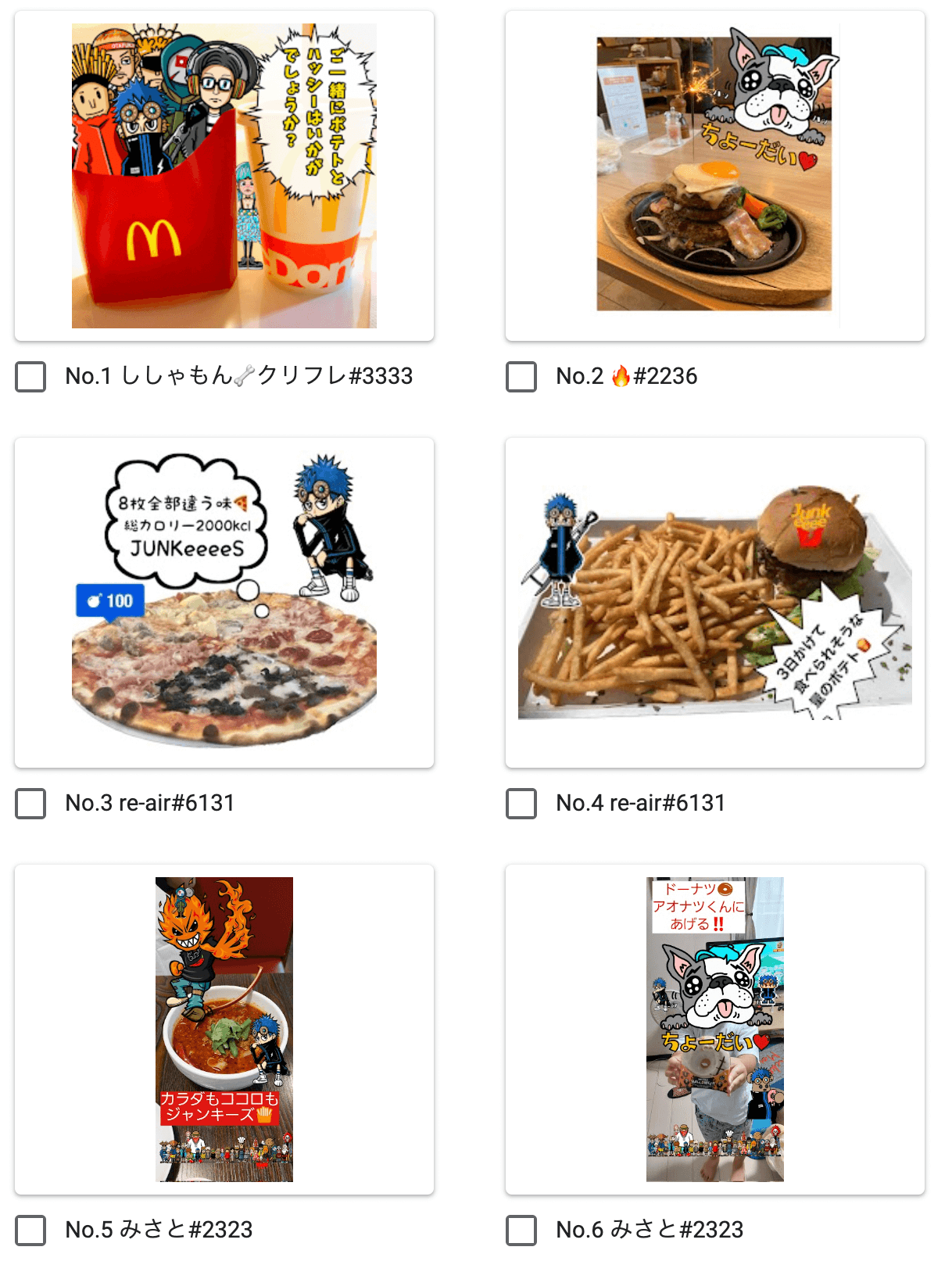This screenshot has height=1279, width=952.
Task: Check the box for No.1 ししゃもん クリフレ#3333
Action: pyautogui.click(x=30, y=377)
